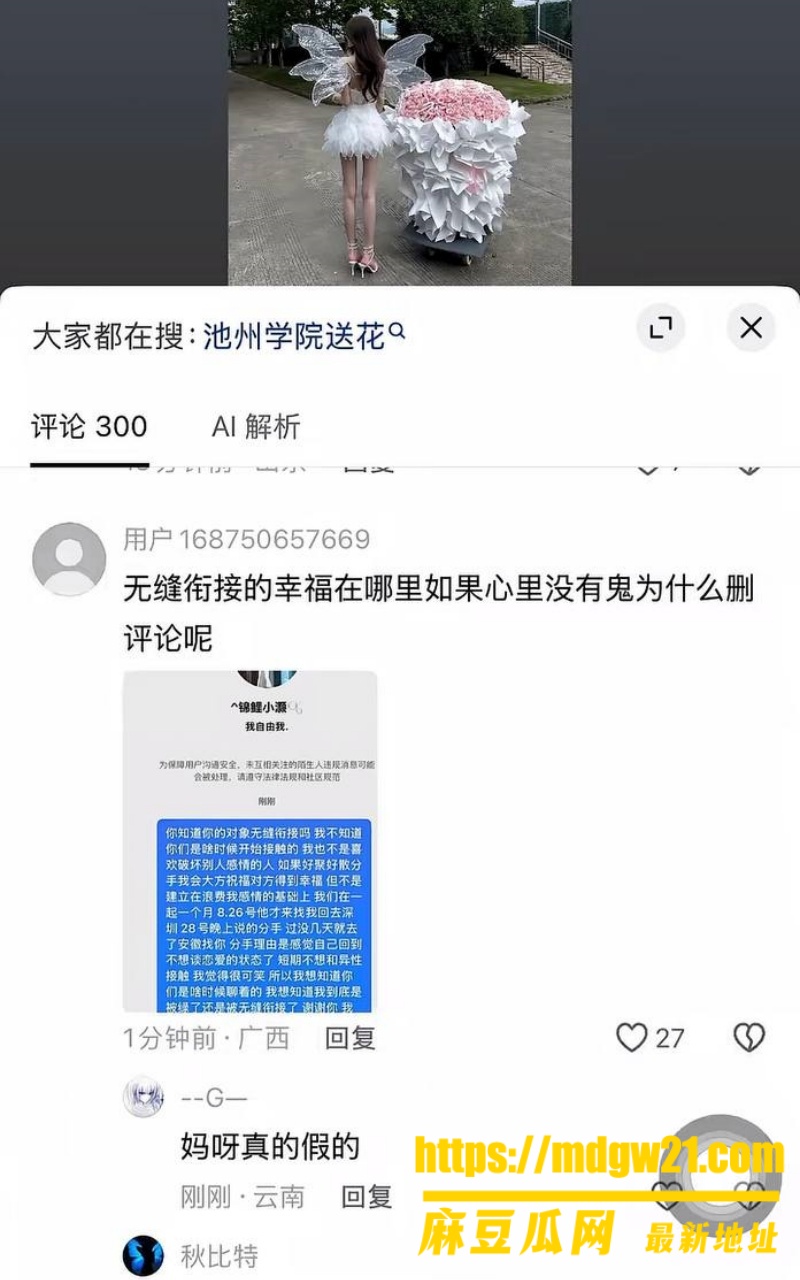The height and width of the screenshot is (1280, 800).
Task: Like the comment with 27 likes
Action: (632, 1038)
